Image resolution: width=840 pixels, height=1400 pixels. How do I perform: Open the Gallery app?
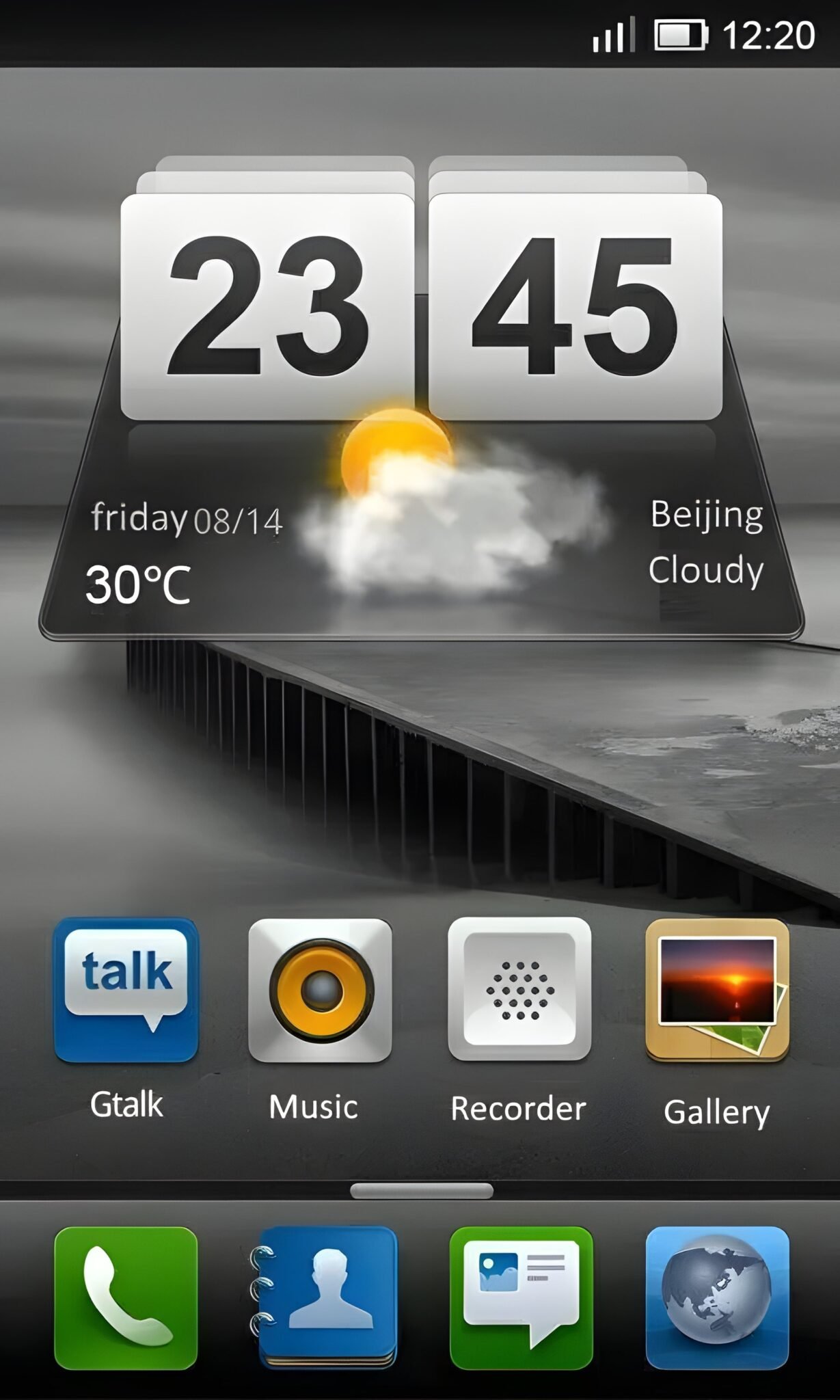(x=717, y=989)
